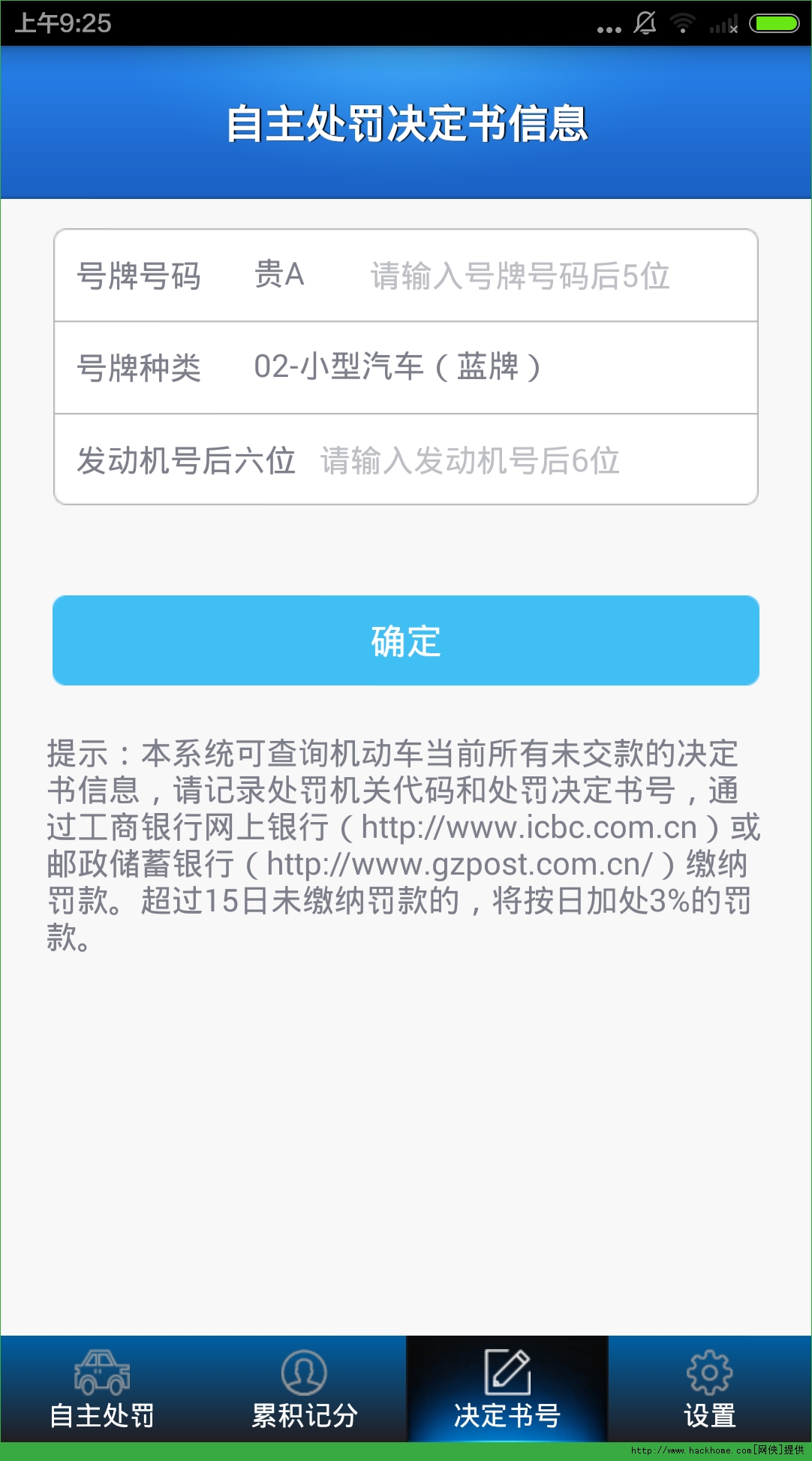This screenshot has width=812, height=1461.
Task: Open the 设置 settings tab
Action: (x=710, y=1389)
